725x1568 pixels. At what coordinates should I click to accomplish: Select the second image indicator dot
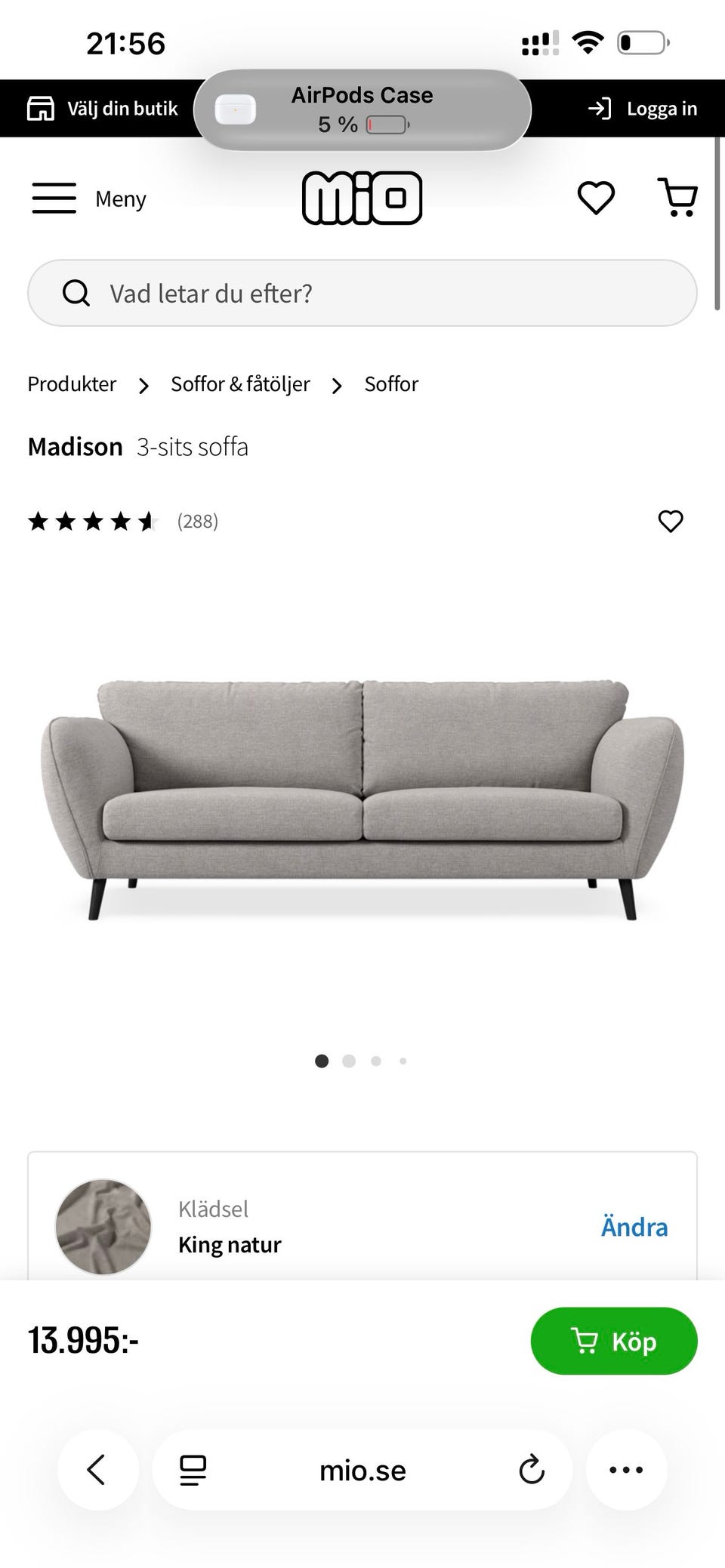pos(349,1061)
